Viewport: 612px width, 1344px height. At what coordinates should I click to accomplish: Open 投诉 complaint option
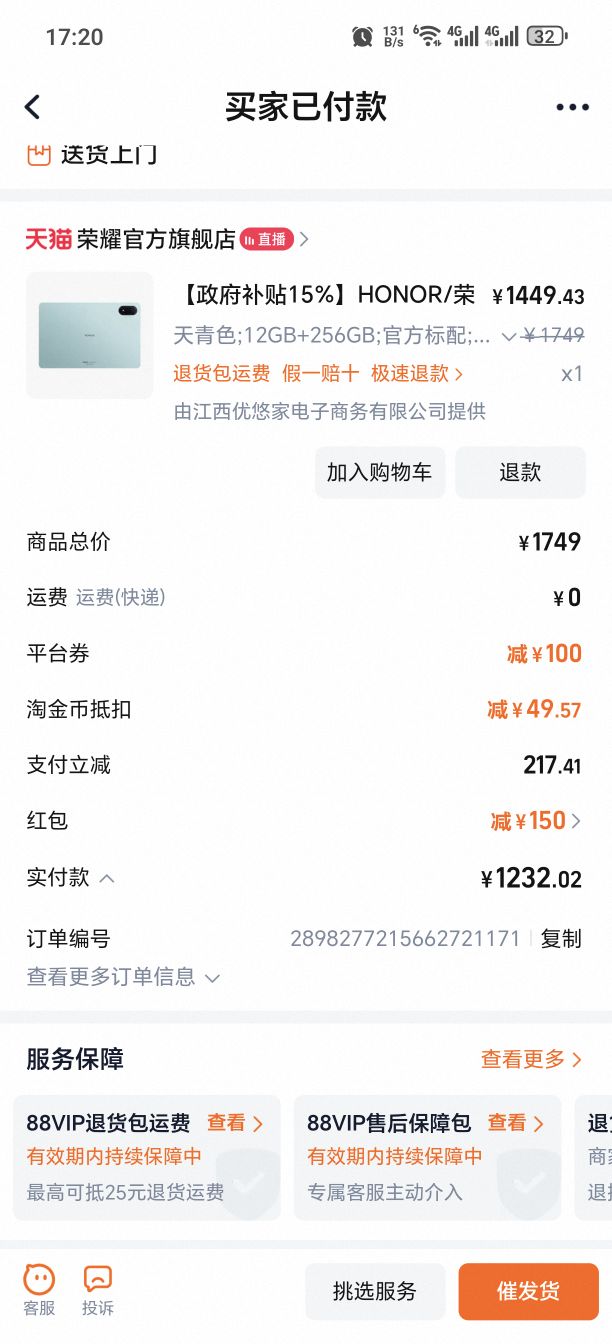97,1290
